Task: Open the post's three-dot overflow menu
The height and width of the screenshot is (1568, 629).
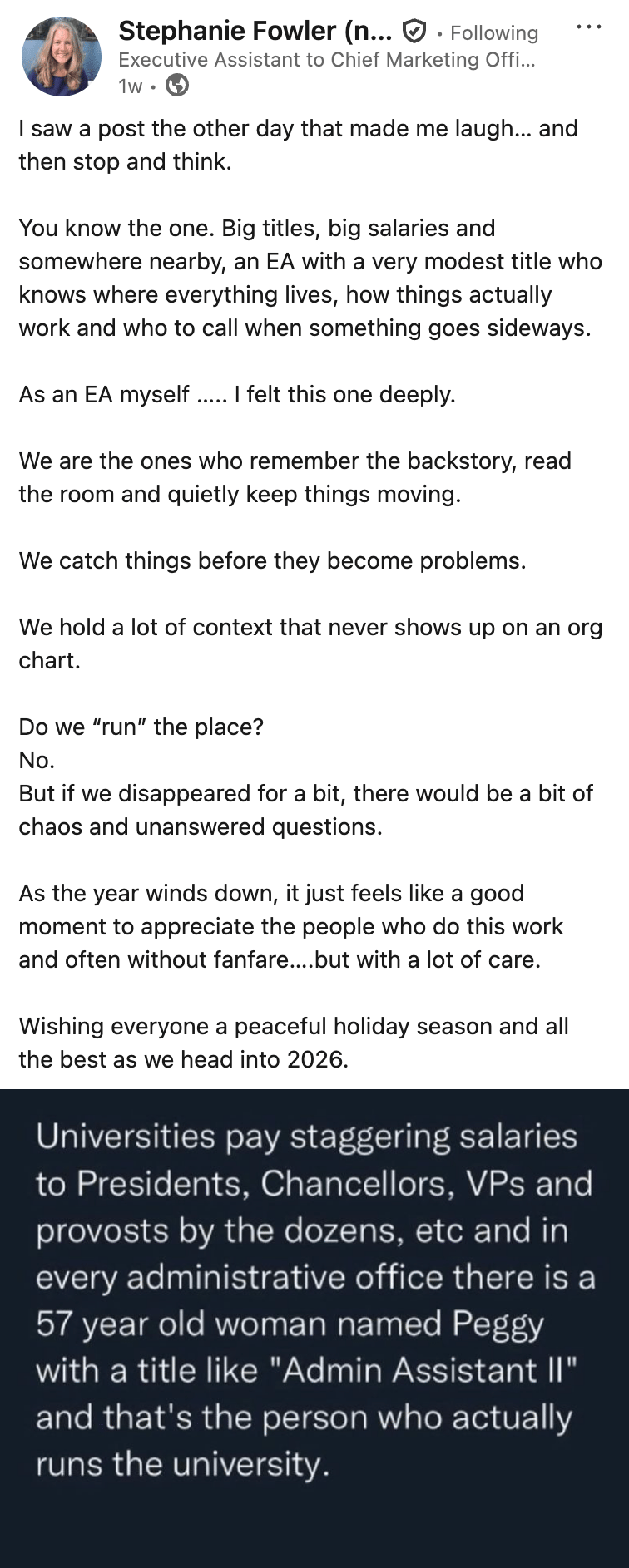Action: [588, 27]
